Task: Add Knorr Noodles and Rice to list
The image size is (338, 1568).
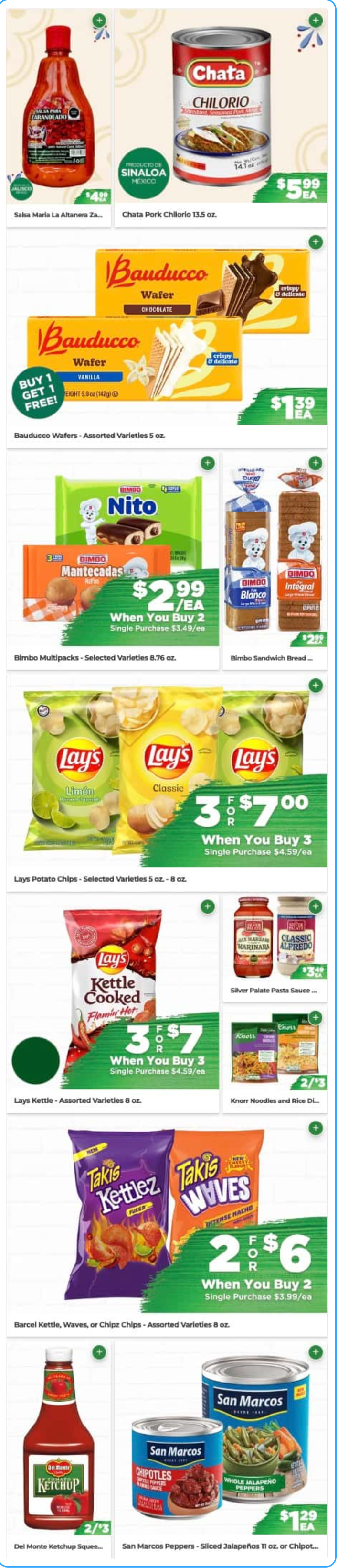Action: [315, 1017]
